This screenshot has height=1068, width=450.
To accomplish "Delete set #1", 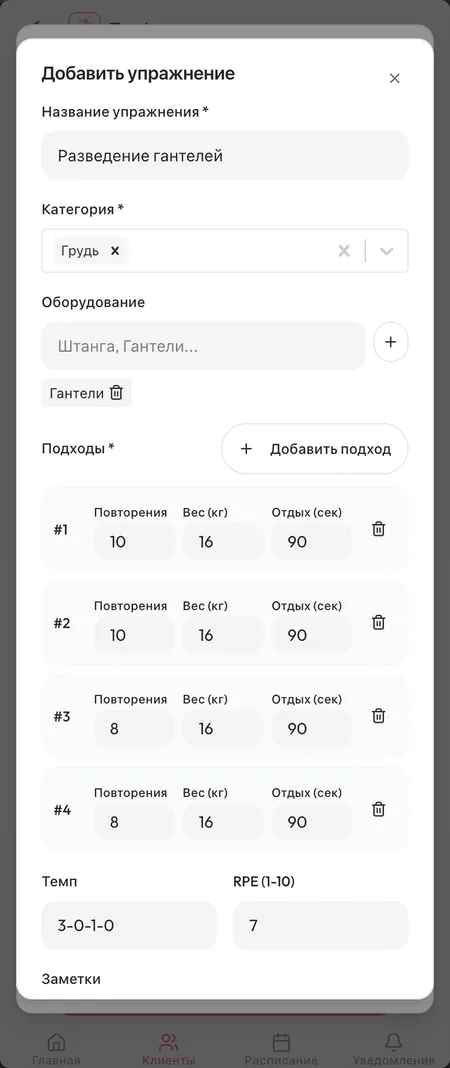I will point(379,529).
